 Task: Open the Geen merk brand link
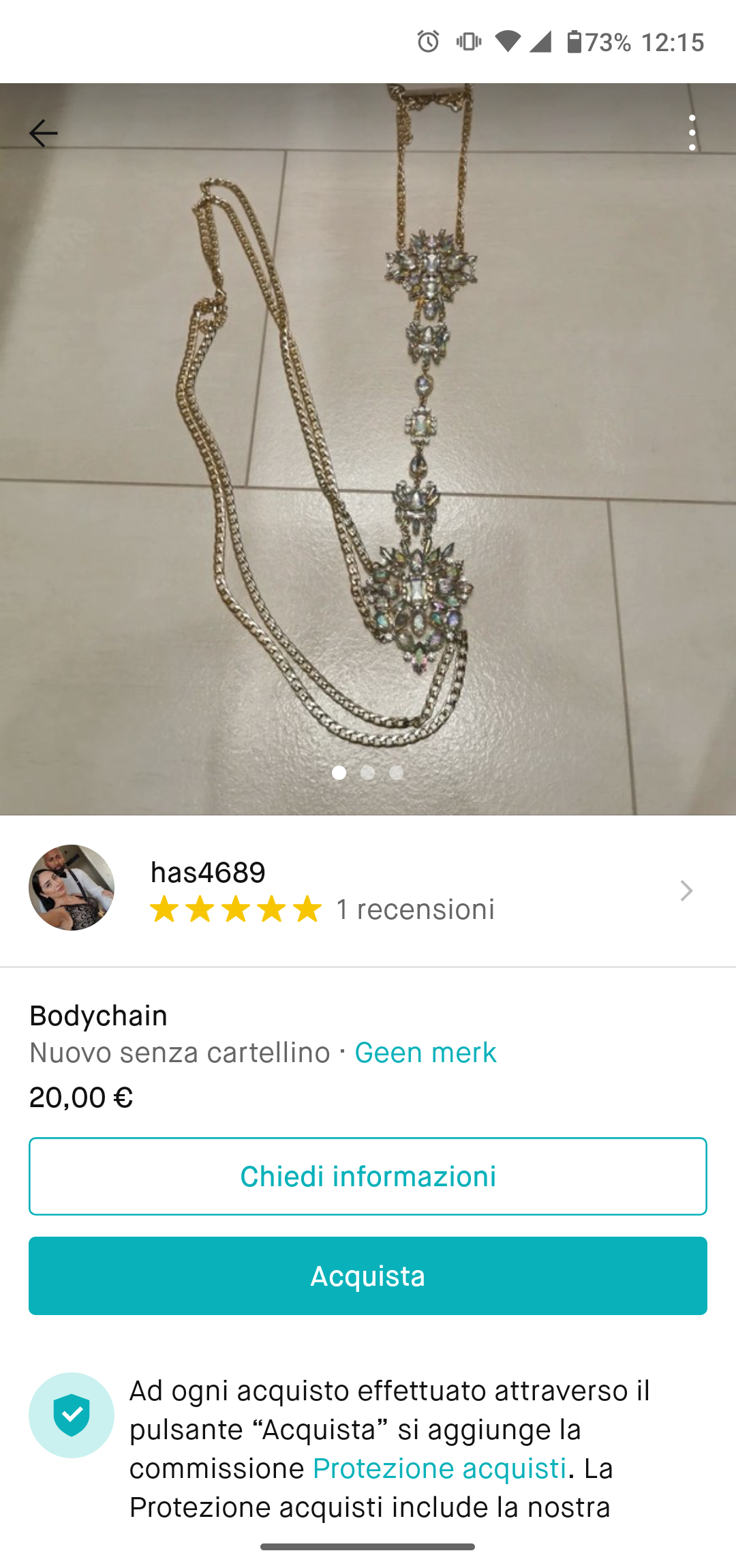[425, 1053]
